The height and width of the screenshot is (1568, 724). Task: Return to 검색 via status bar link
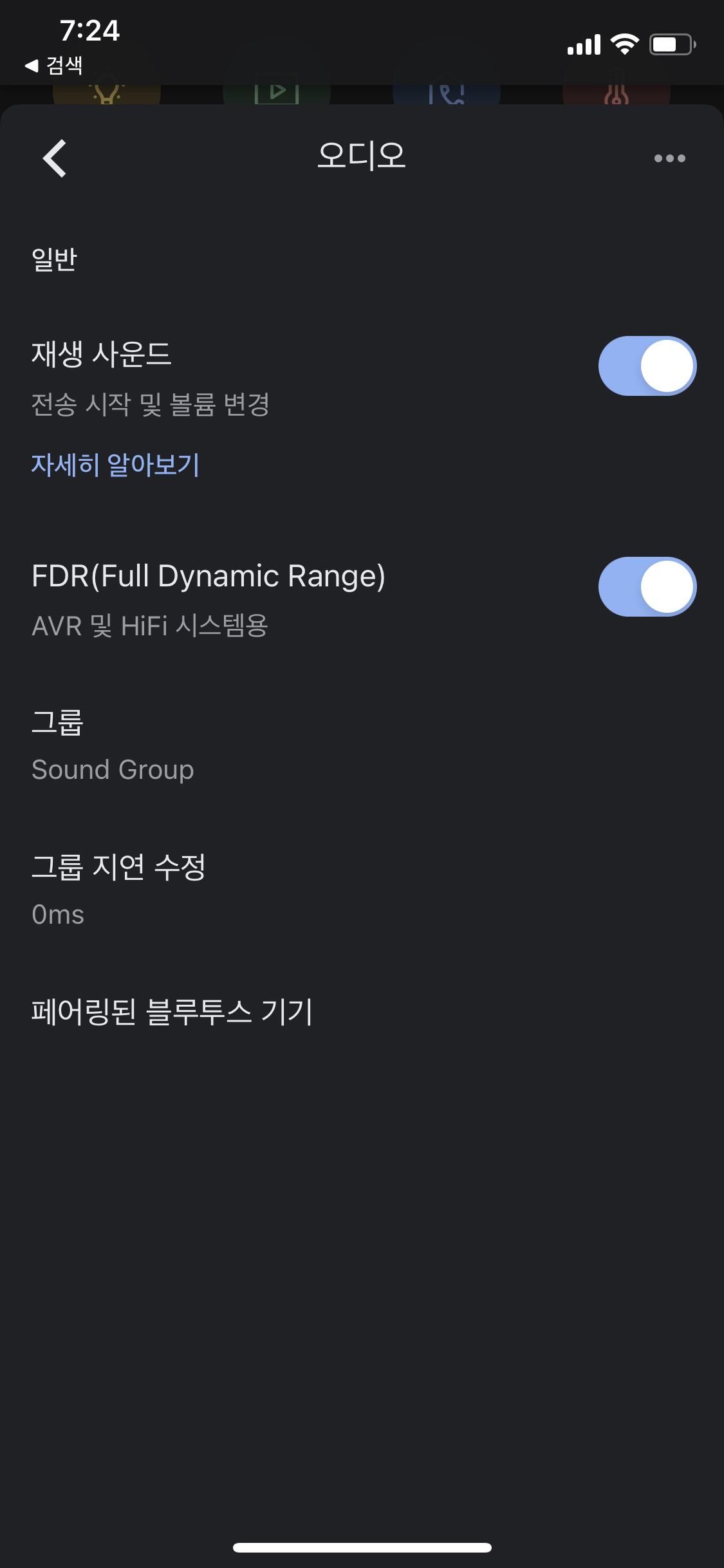point(55,65)
